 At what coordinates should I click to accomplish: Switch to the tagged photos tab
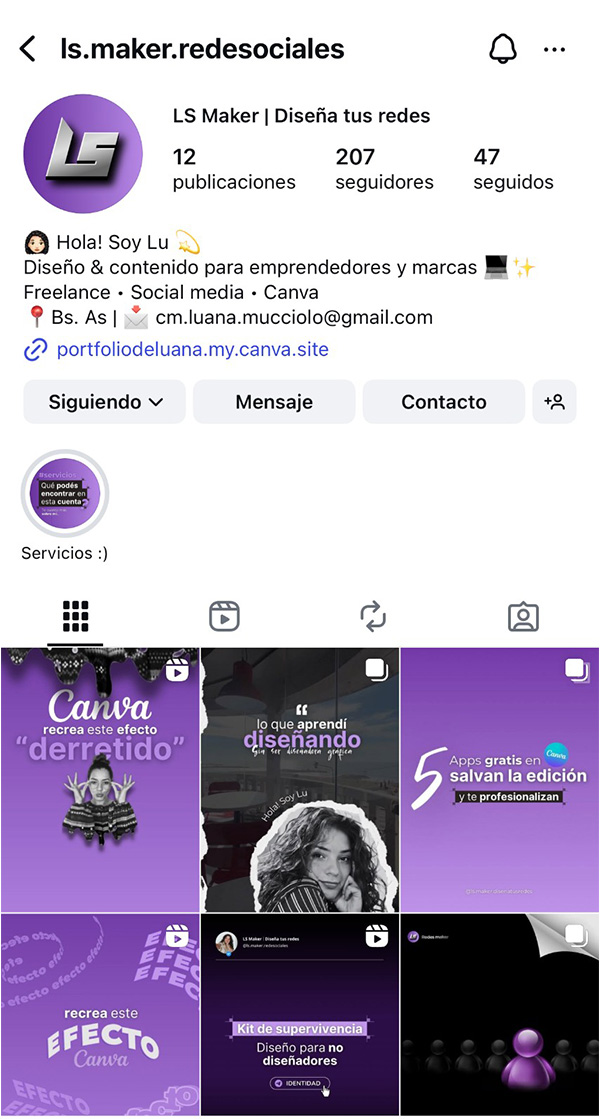523,617
